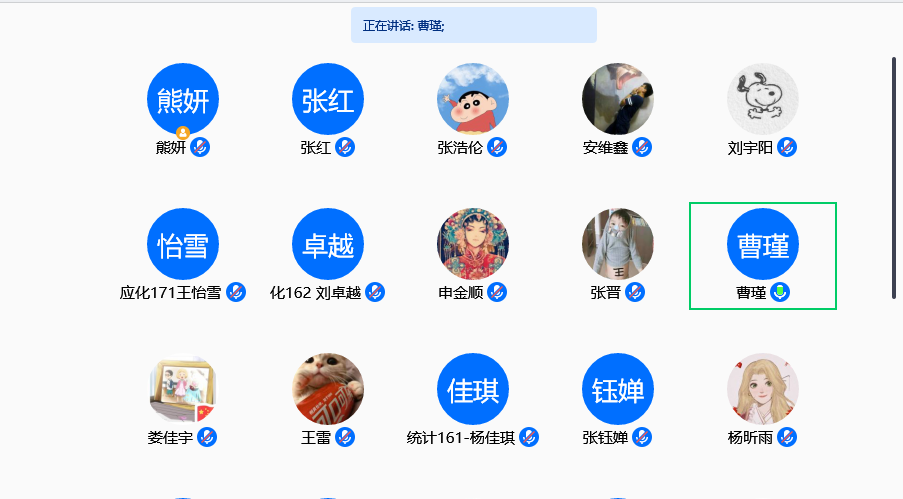
Task: Open participant 熊妍's avatar
Action: pyautogui.click(x=183, y=99)
